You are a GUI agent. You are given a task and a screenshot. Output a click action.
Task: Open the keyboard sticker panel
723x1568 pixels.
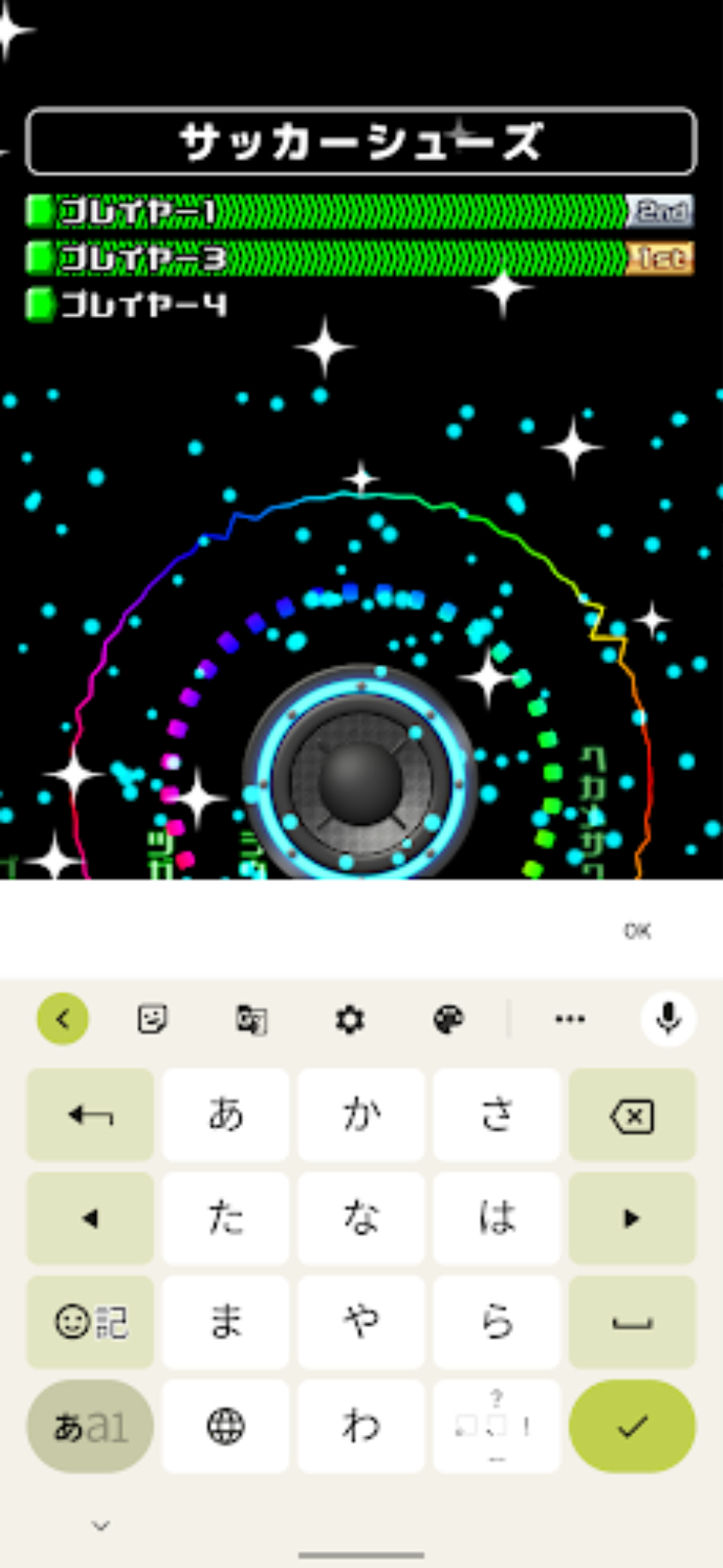[152, 1019]
